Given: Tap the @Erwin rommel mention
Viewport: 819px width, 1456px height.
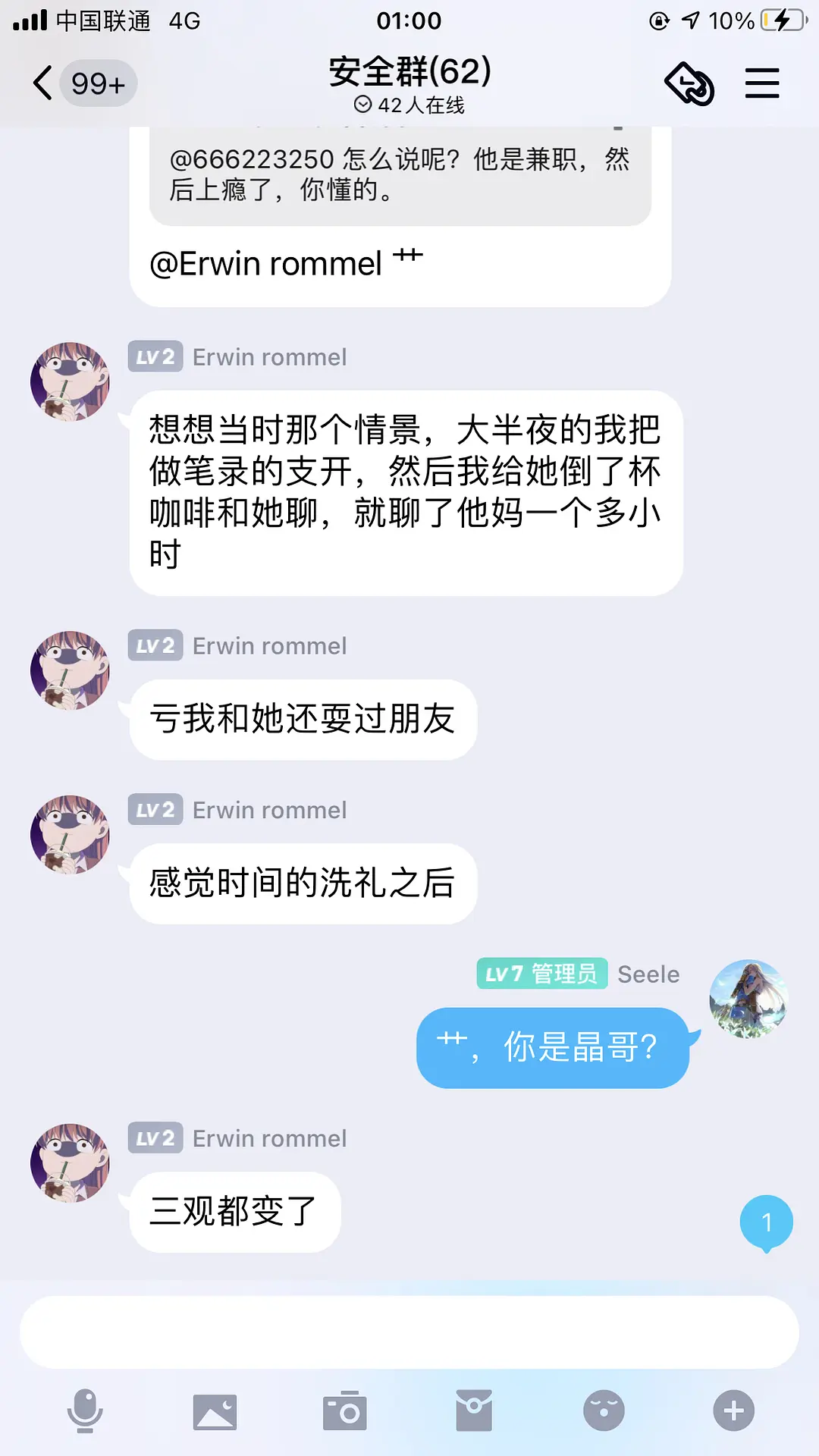Looking at the screenshot, I should coord(265,264).
